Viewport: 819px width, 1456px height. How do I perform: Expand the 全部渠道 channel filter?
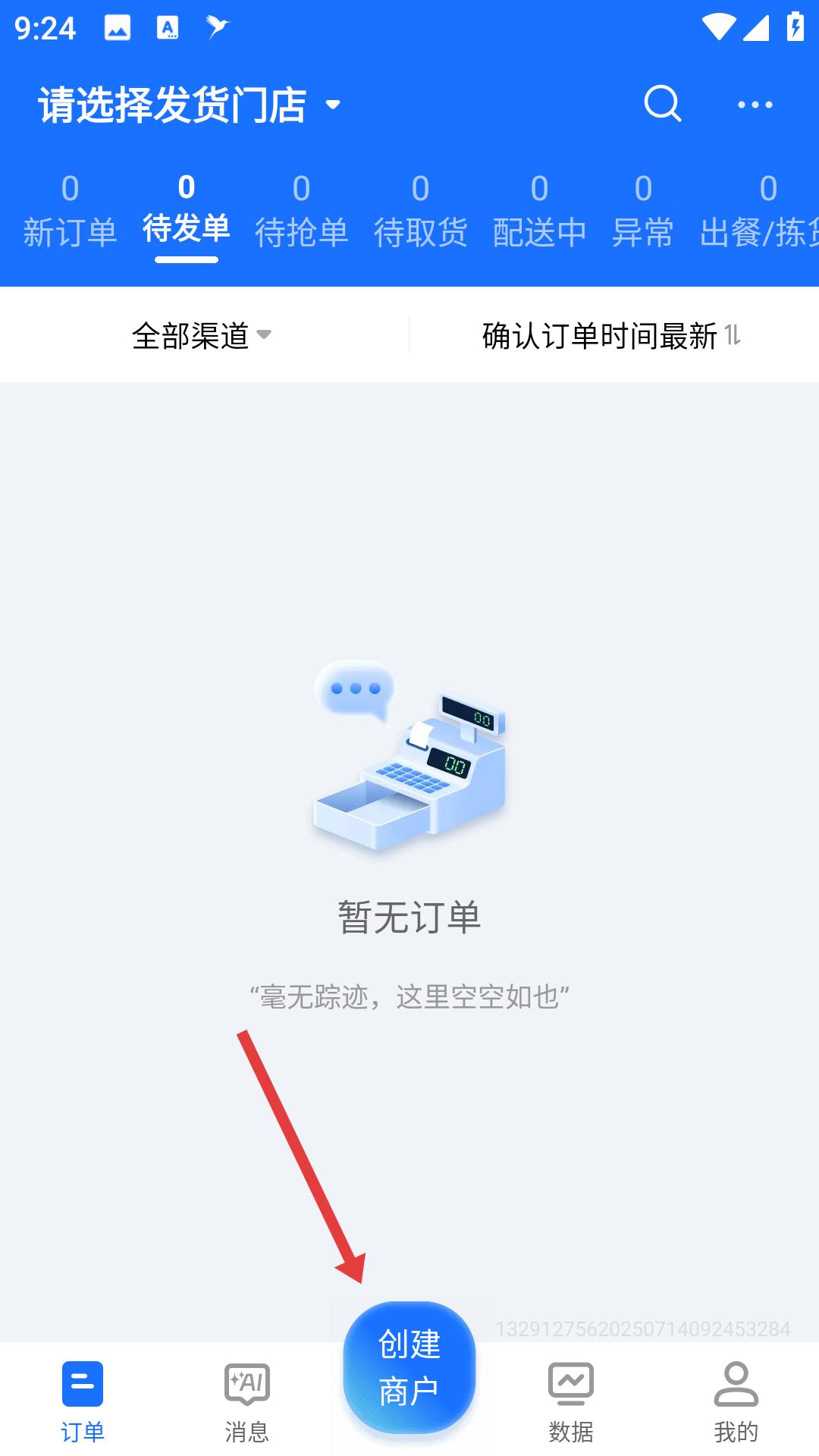(x=202, y=335)
